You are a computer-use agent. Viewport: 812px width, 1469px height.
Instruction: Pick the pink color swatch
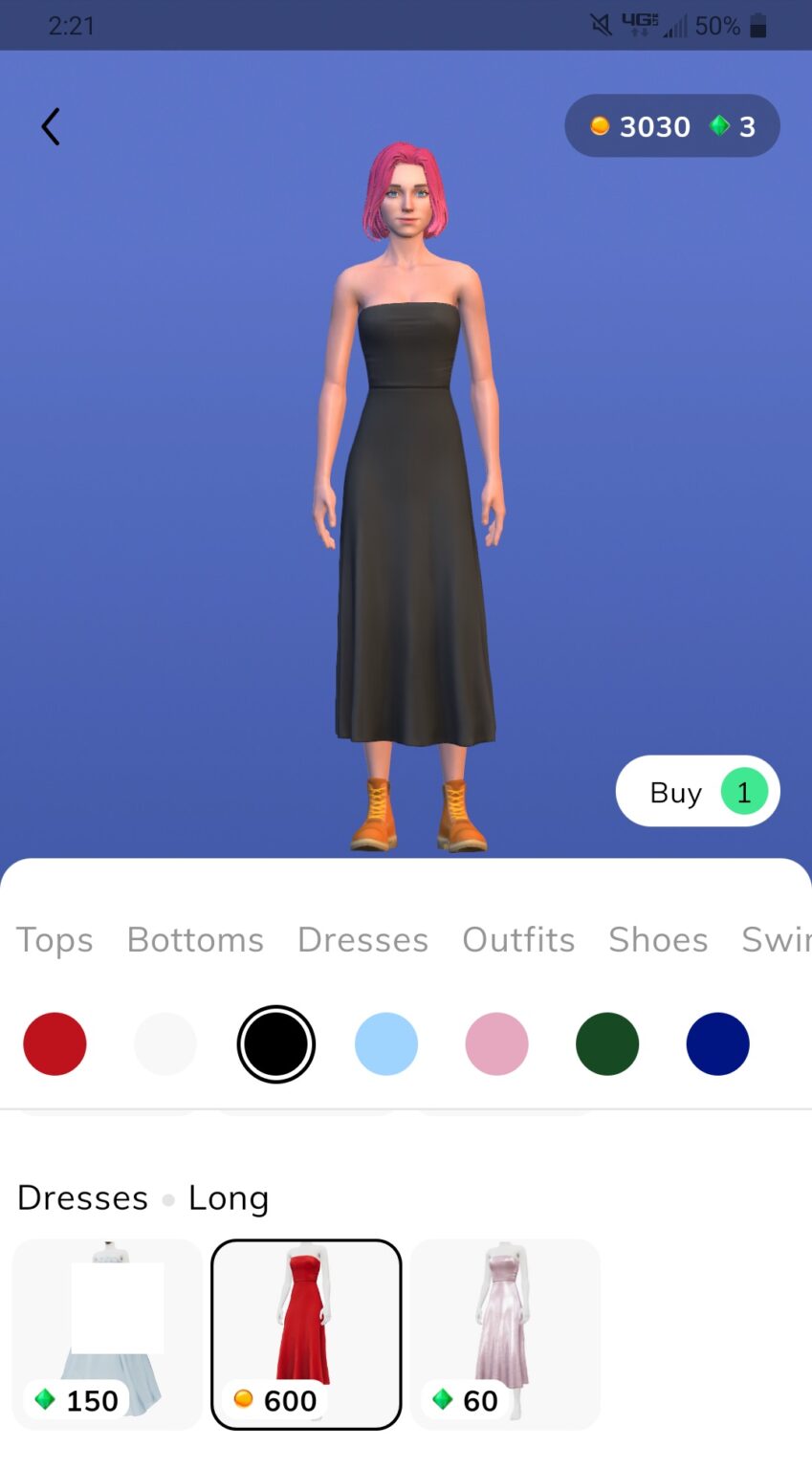click(x=496, y=1043)
